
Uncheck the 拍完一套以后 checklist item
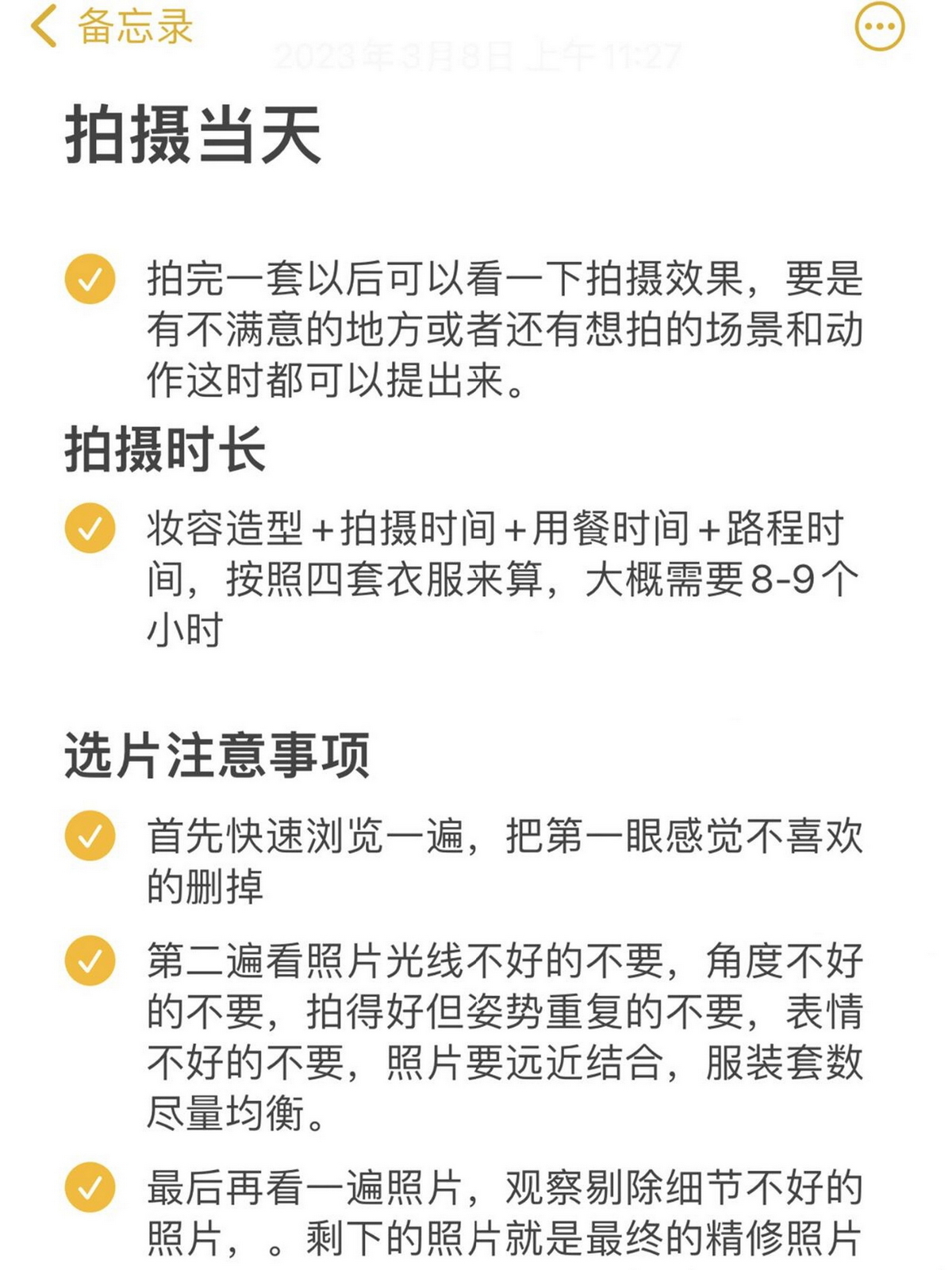click(x=90, y=279)
